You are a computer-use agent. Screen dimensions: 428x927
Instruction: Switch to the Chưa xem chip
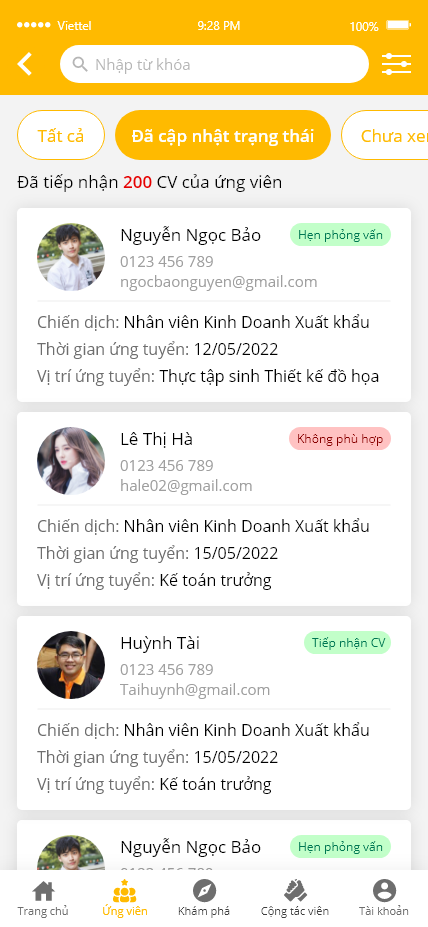pyautogui.click(x=385, y=135)
